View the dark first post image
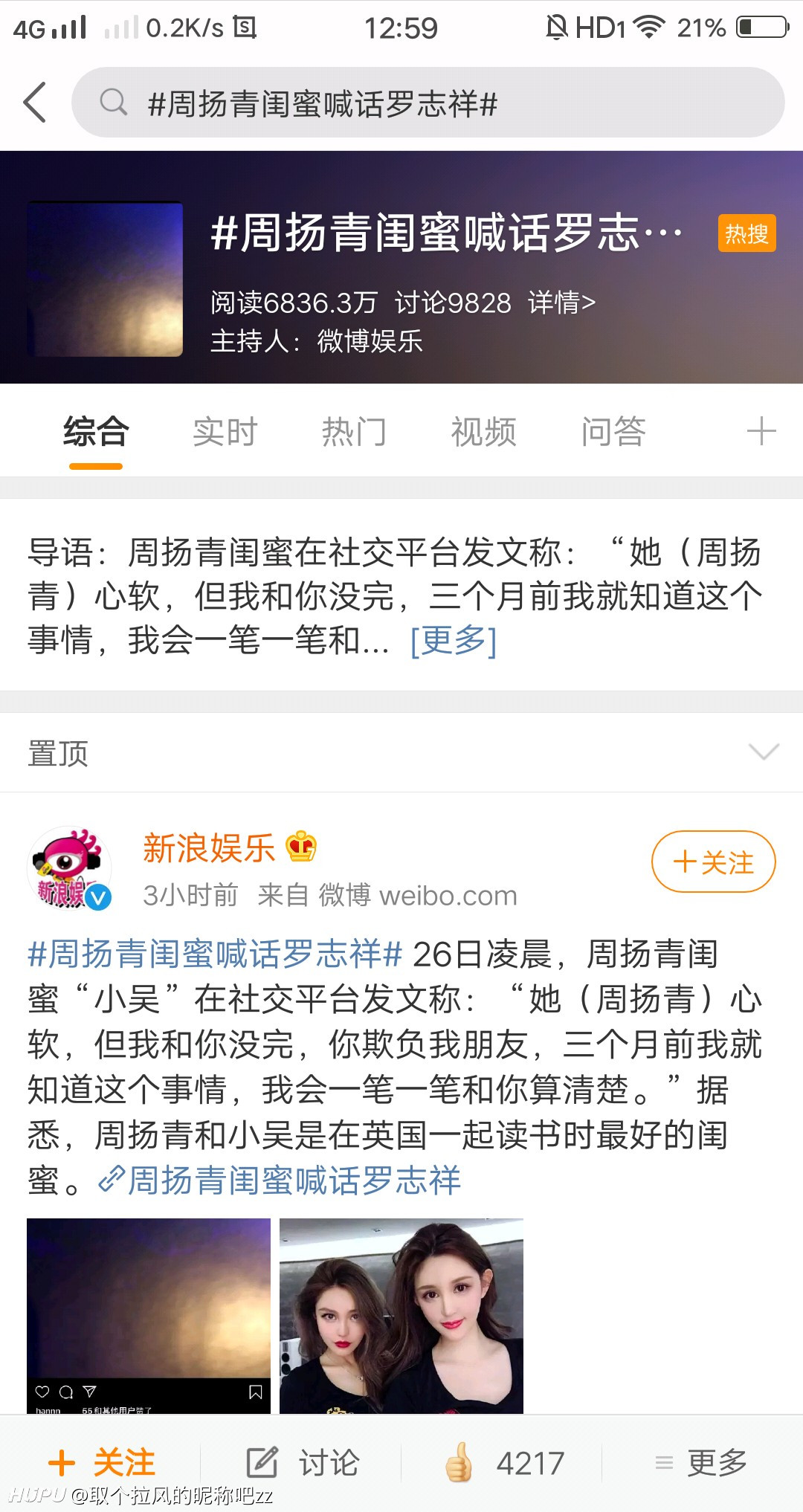Screen dimensions: 803x1512 click(x=149, y=1316)
